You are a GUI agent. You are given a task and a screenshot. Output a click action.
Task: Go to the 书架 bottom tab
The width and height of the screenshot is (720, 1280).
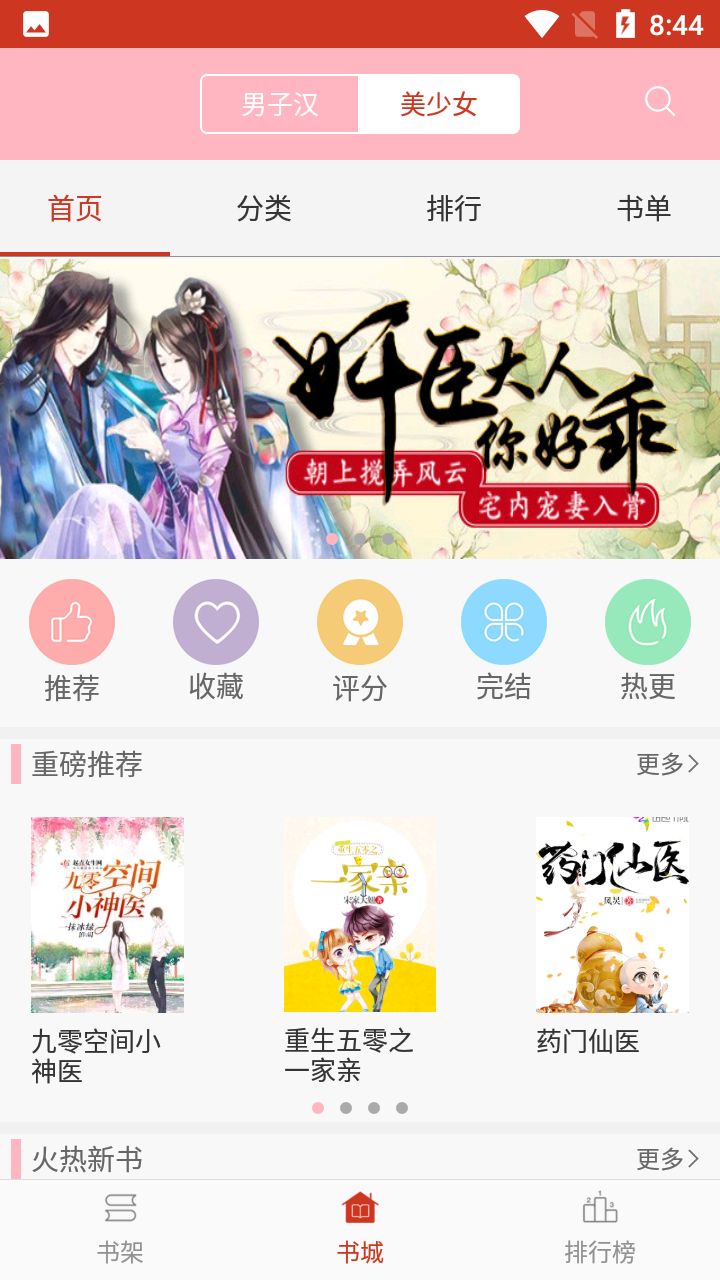pyautogui.click(x=120, y=1229)
